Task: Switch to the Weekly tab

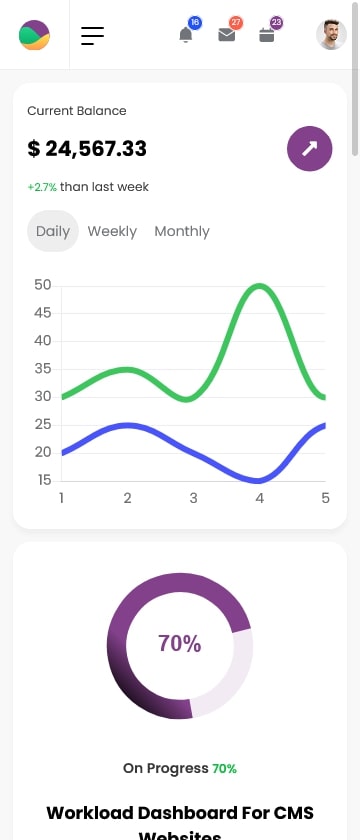Action: pyautogui.click(x=112, y=231)
